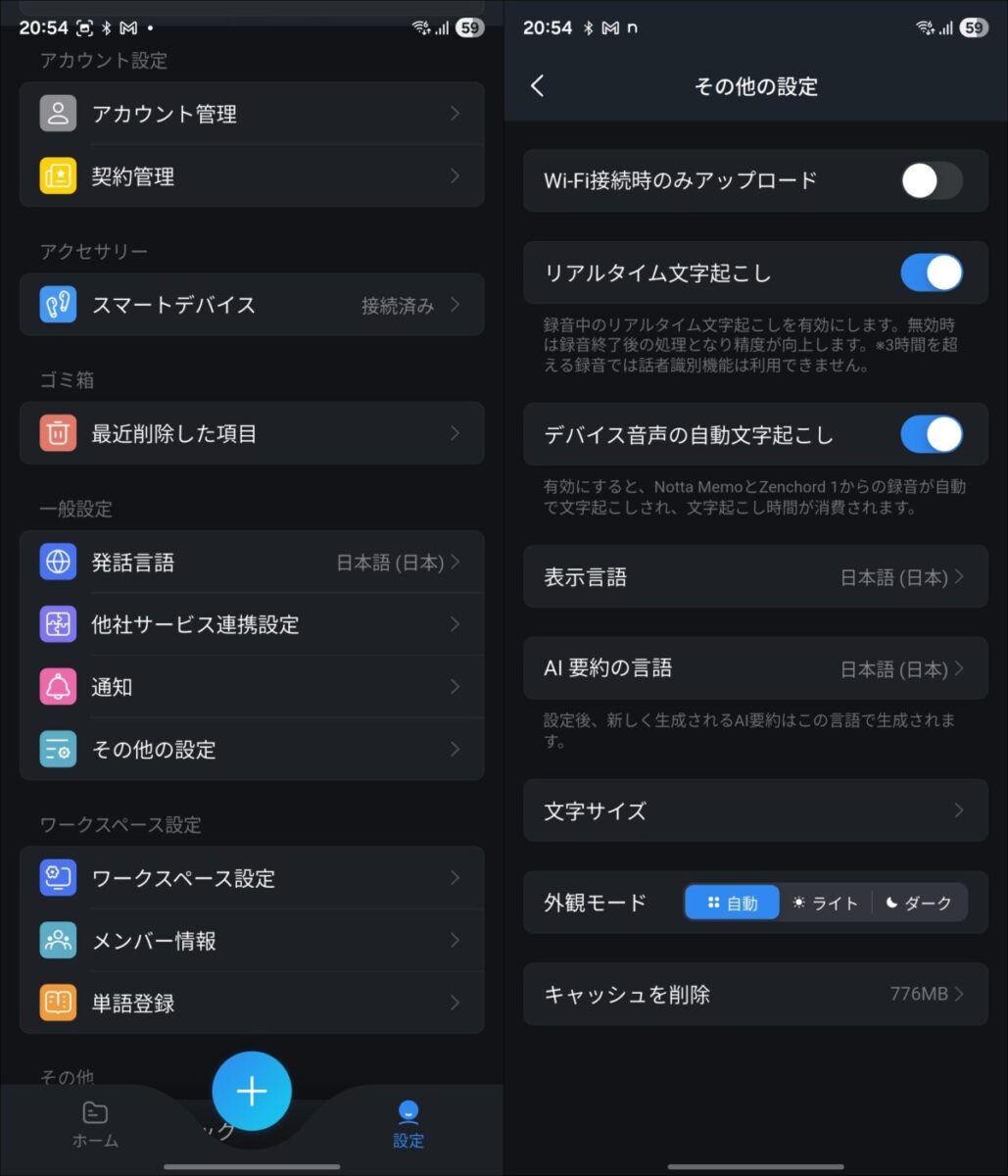Open 単語登録

252,1004
